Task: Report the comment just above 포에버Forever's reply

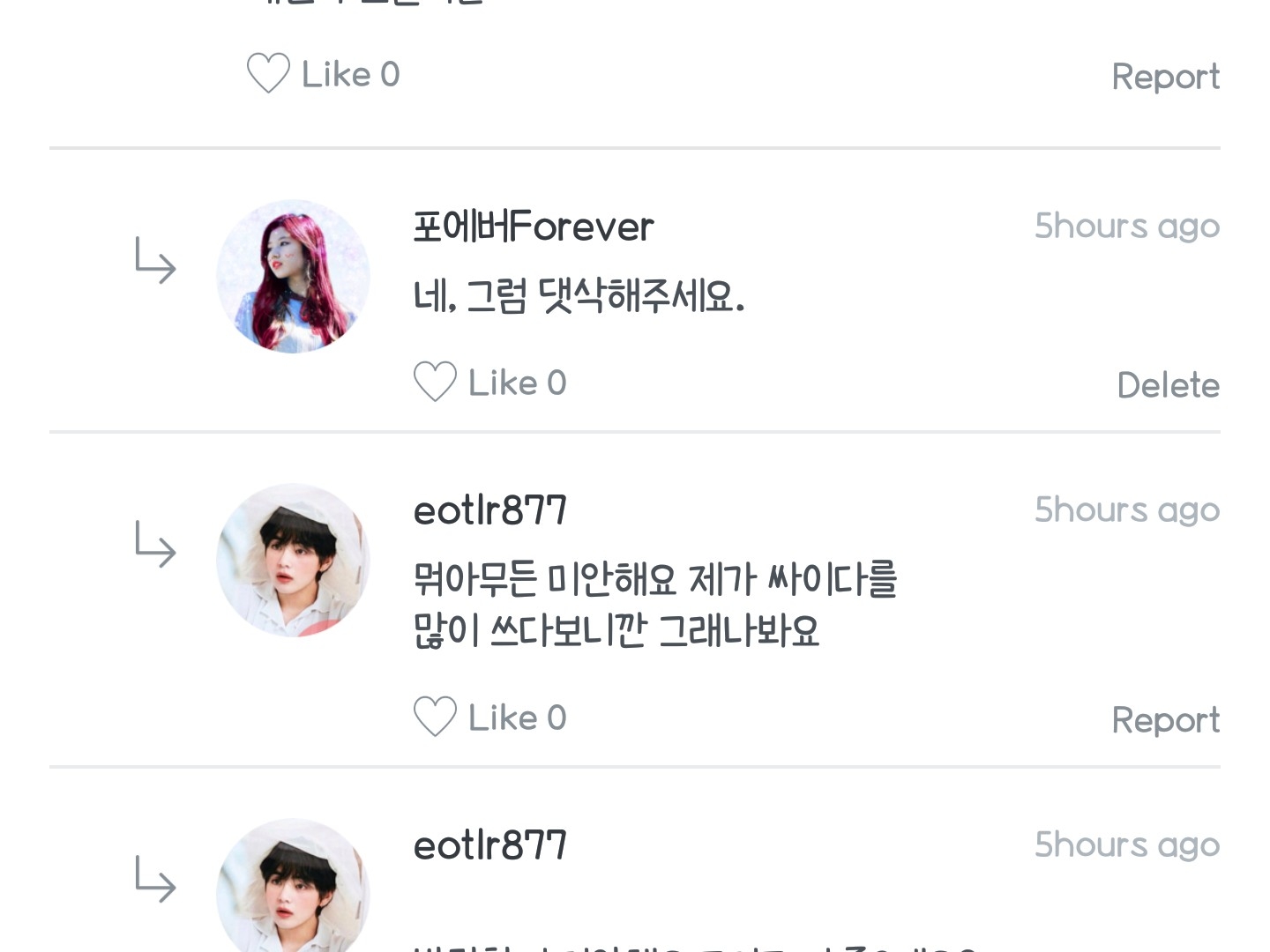Action: point(1165,77)
